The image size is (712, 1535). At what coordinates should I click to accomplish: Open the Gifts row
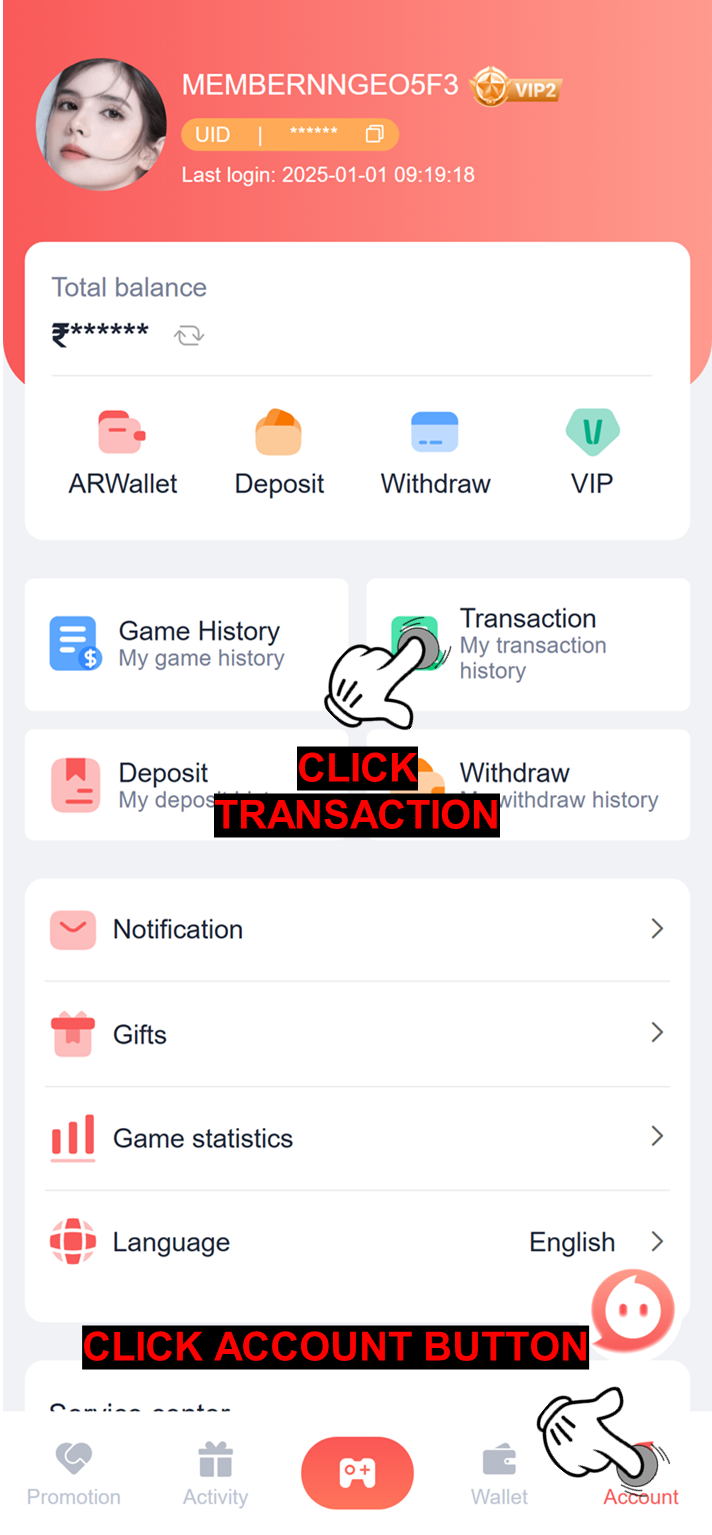pyautogui.click(x=357, y=1033)
